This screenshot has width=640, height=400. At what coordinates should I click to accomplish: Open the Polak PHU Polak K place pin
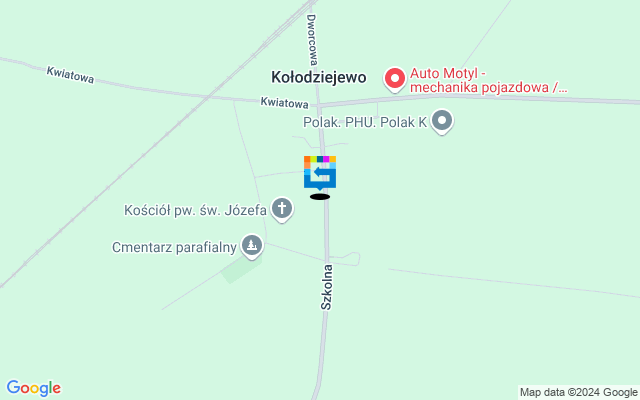pos(443,123)
